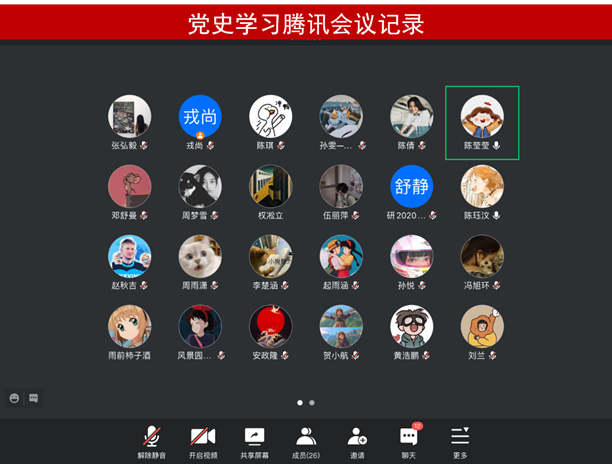
Task: Tap the emoji reaction icon
Action: pos(15,398)
